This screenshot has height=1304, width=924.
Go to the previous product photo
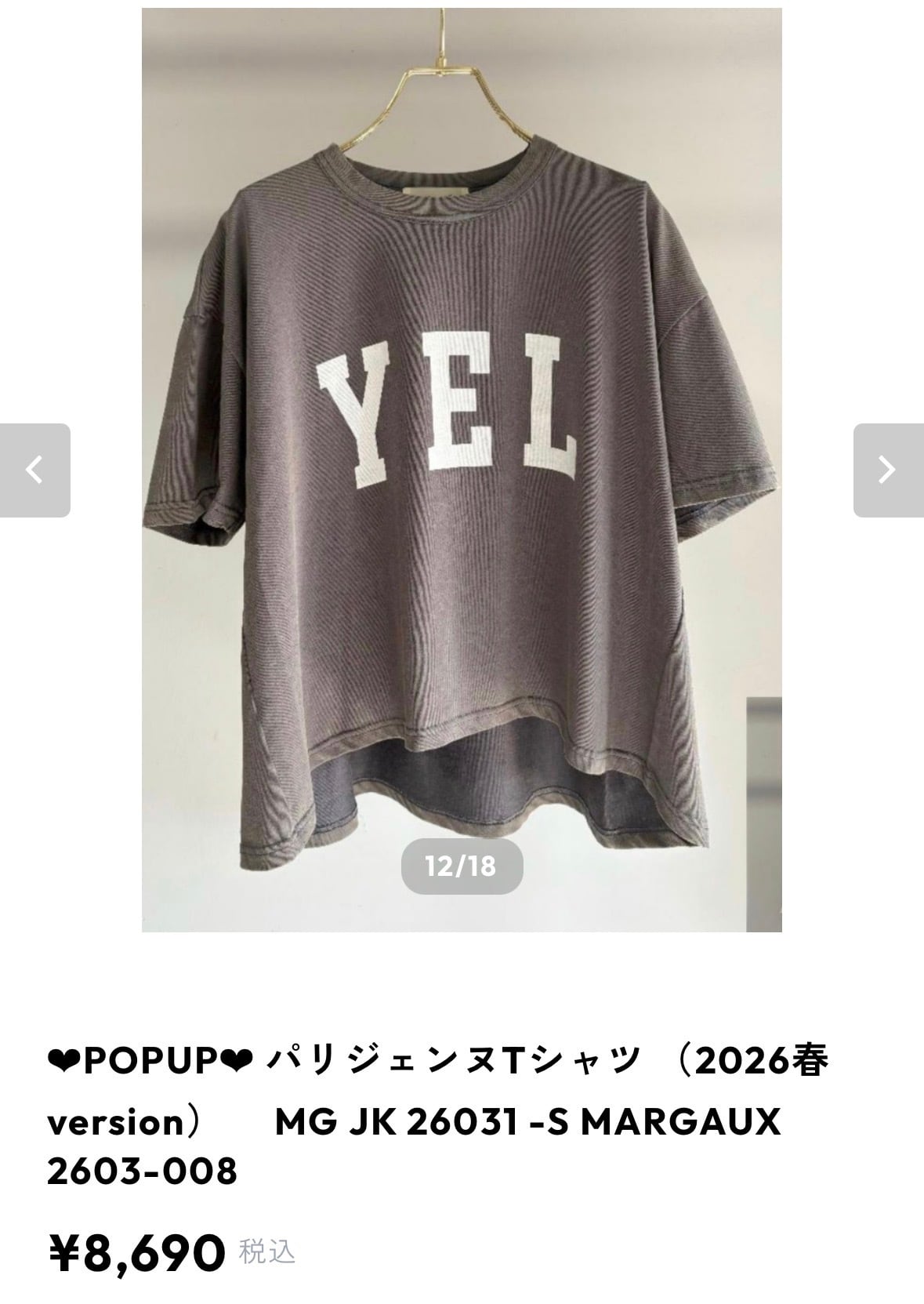click(x=34, y=470)
